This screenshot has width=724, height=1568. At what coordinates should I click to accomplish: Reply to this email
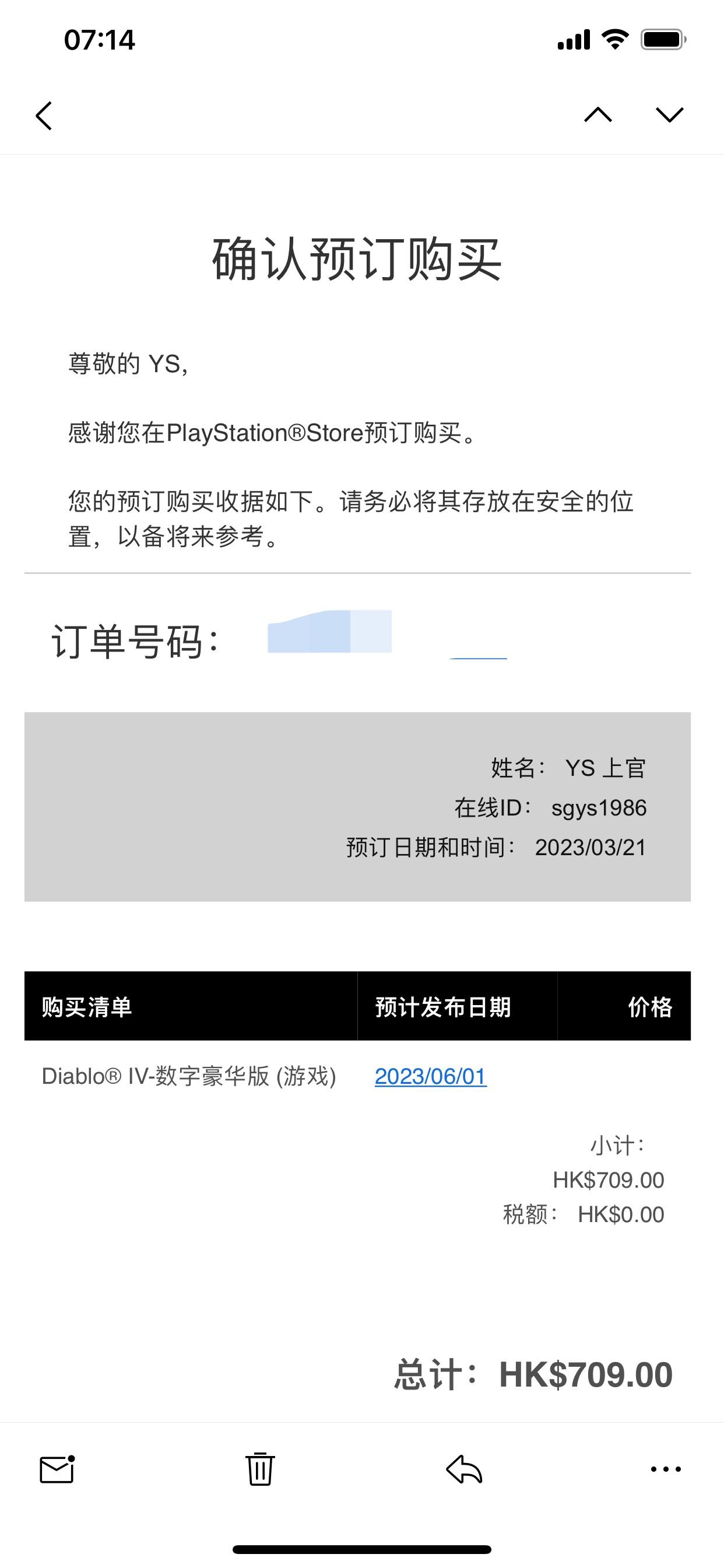point(463,1469)
